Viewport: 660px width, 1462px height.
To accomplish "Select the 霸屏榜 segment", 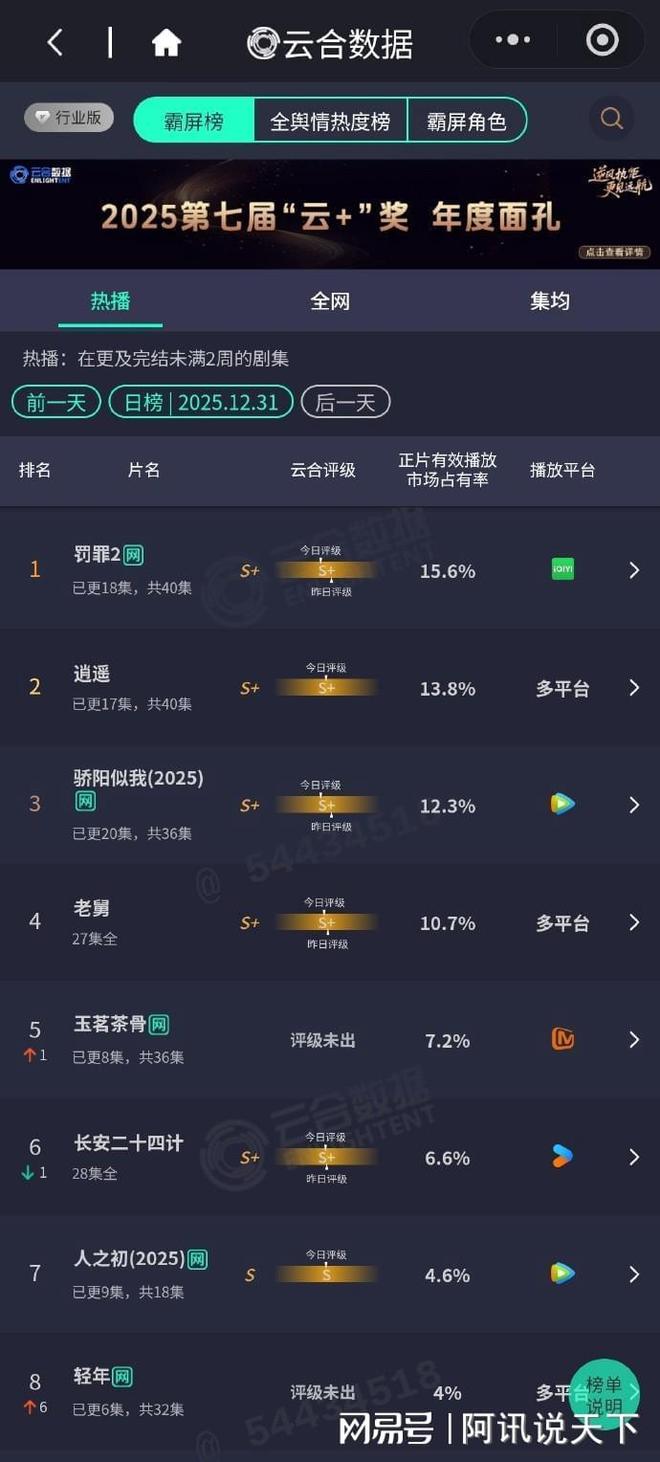I will coord(194,121).
